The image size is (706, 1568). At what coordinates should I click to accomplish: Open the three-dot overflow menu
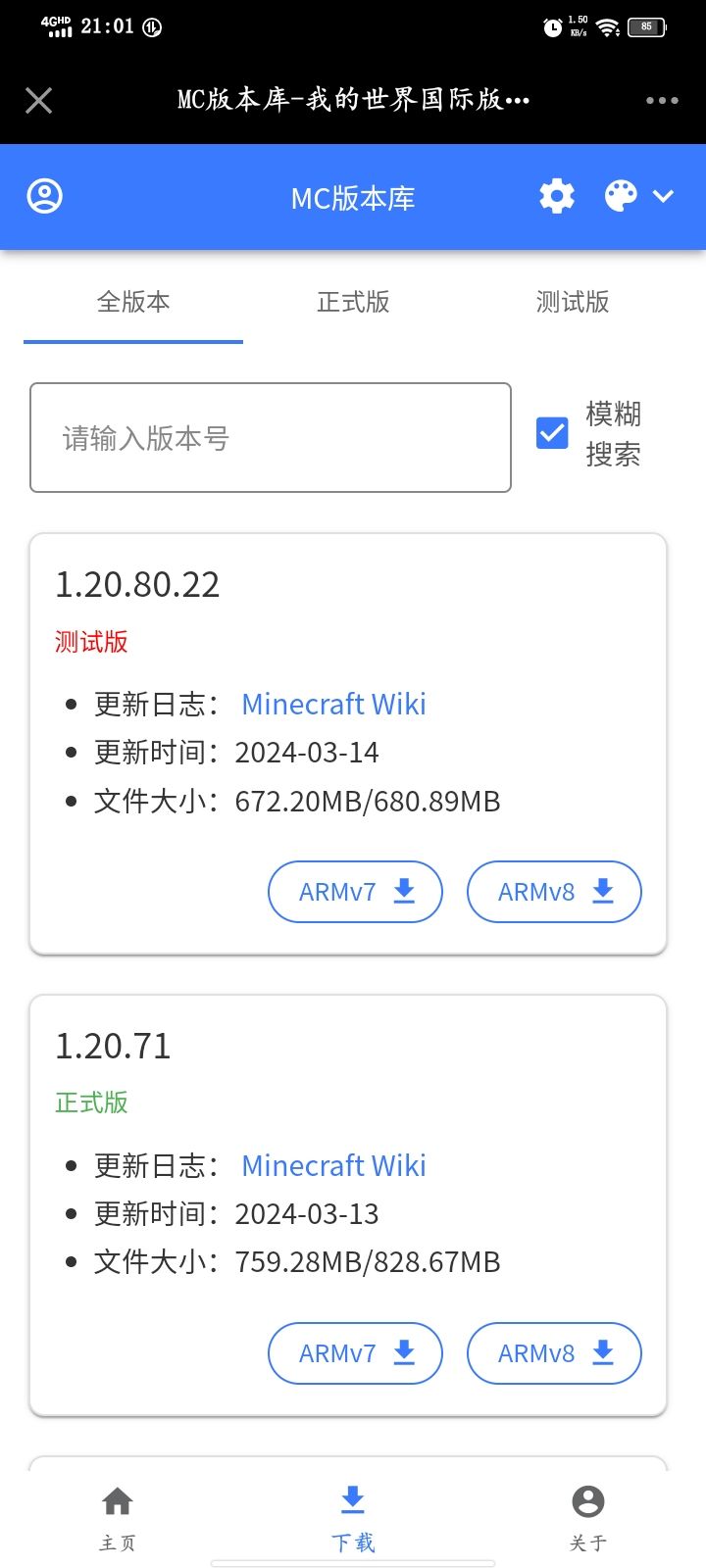662,100
